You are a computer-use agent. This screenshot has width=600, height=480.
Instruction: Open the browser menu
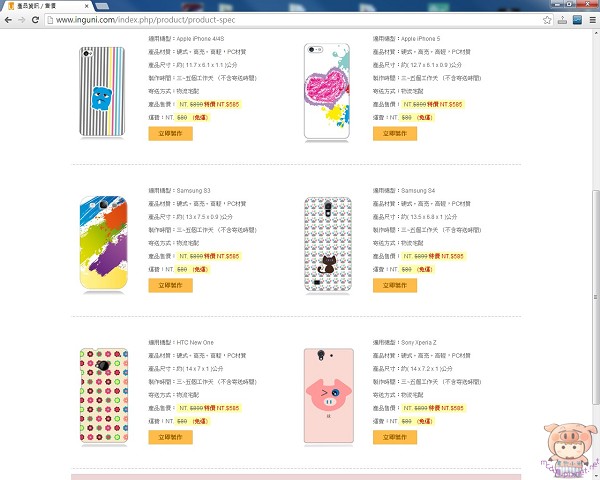(x=591, y=20)
